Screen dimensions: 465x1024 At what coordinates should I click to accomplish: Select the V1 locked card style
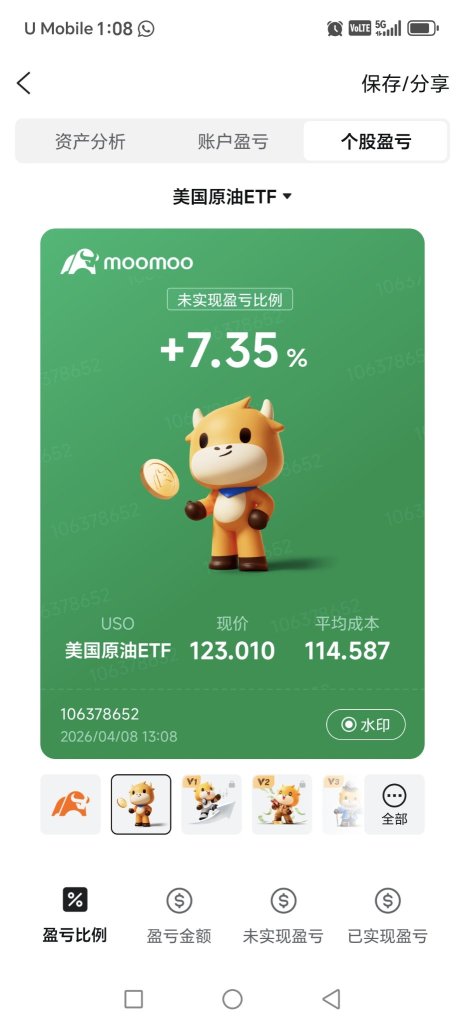212,804
